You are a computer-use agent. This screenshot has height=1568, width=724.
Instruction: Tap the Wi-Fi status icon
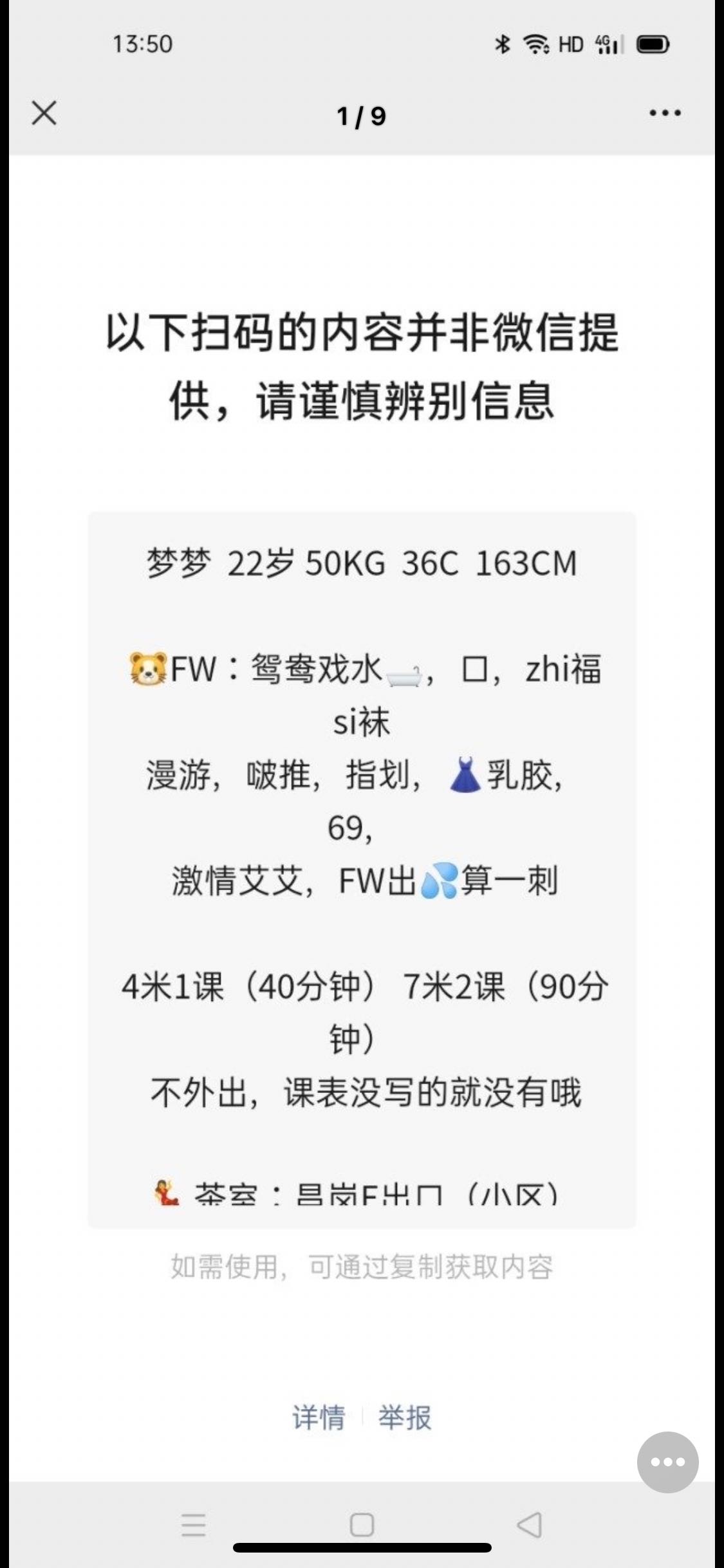pos(535,44)
